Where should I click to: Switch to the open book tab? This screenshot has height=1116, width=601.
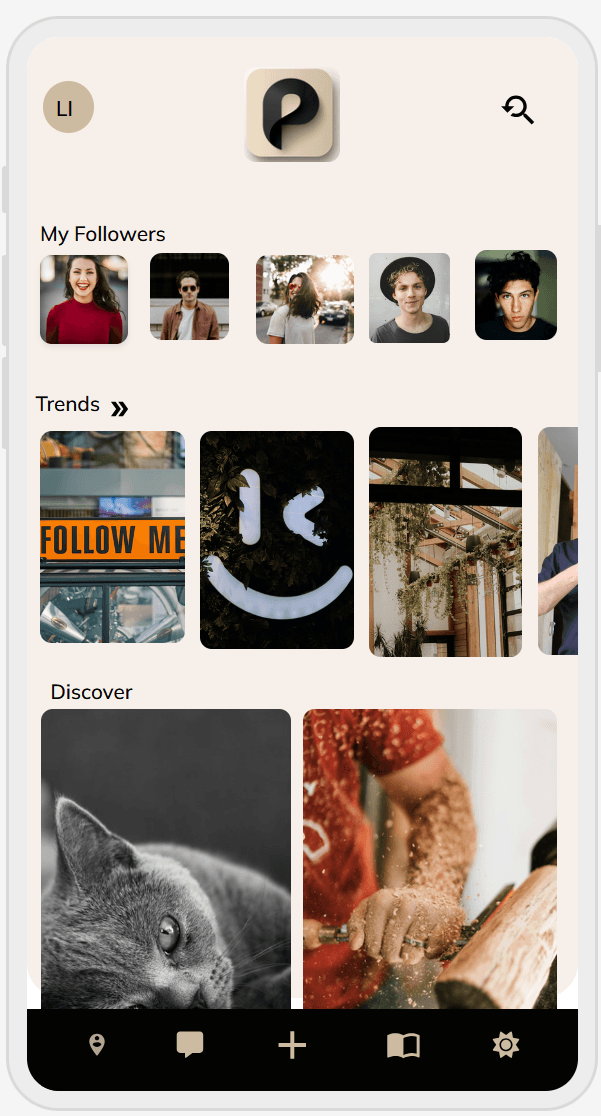403,1046
